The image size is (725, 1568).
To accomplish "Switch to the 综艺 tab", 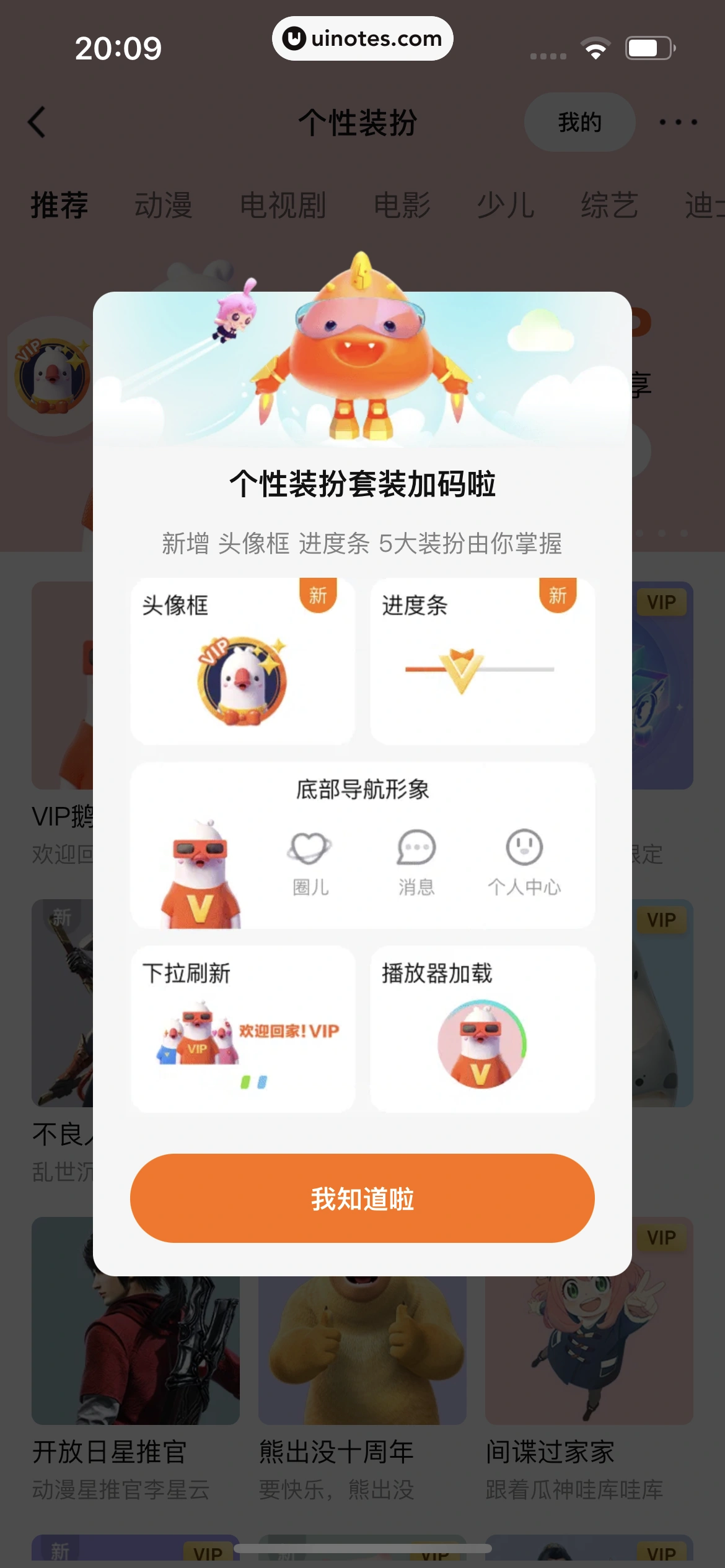I will pos(609,205).
